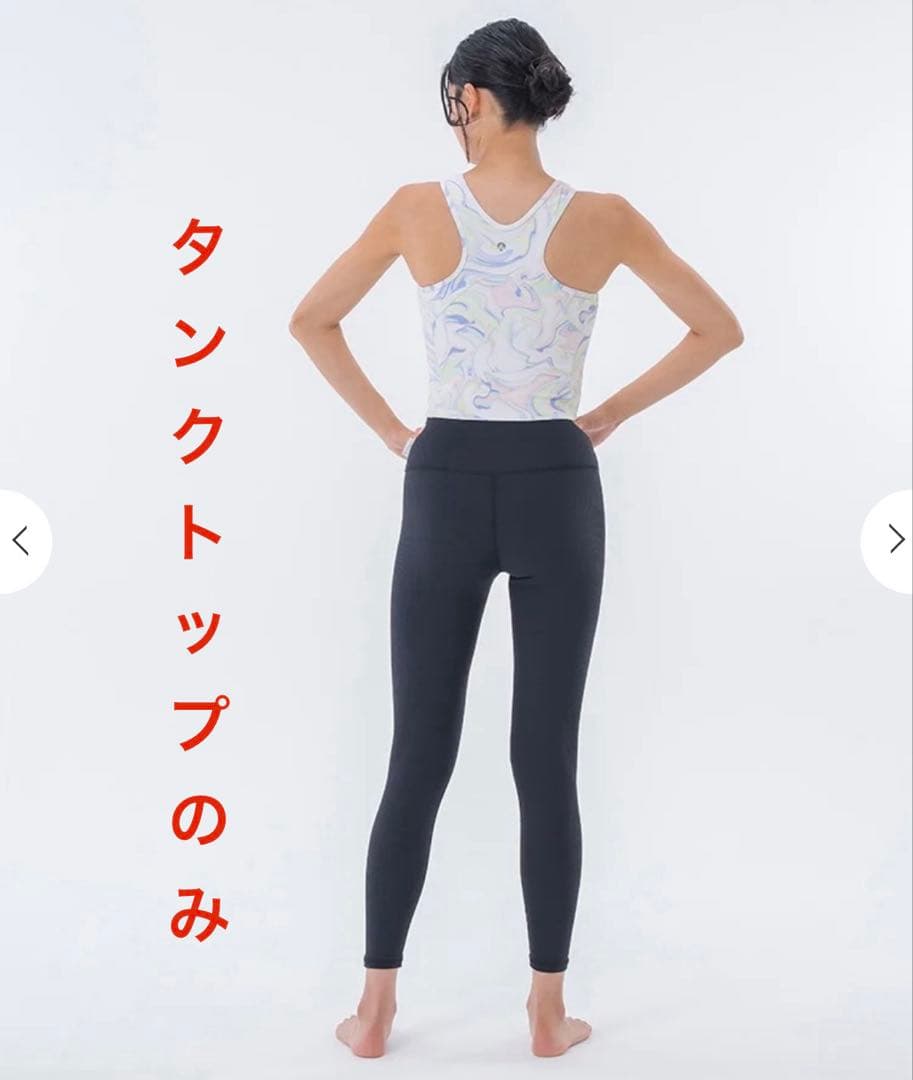This screenshot has width=913, height=1080.
Task: Go to the next product image
Action: point(893,541)
